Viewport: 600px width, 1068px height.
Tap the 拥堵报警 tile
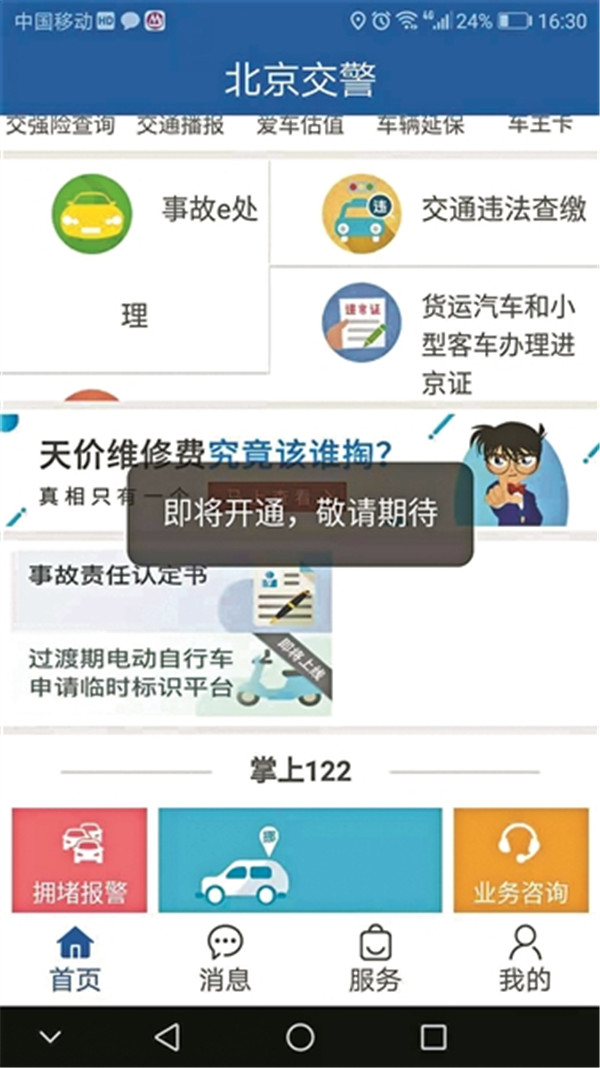80,860
